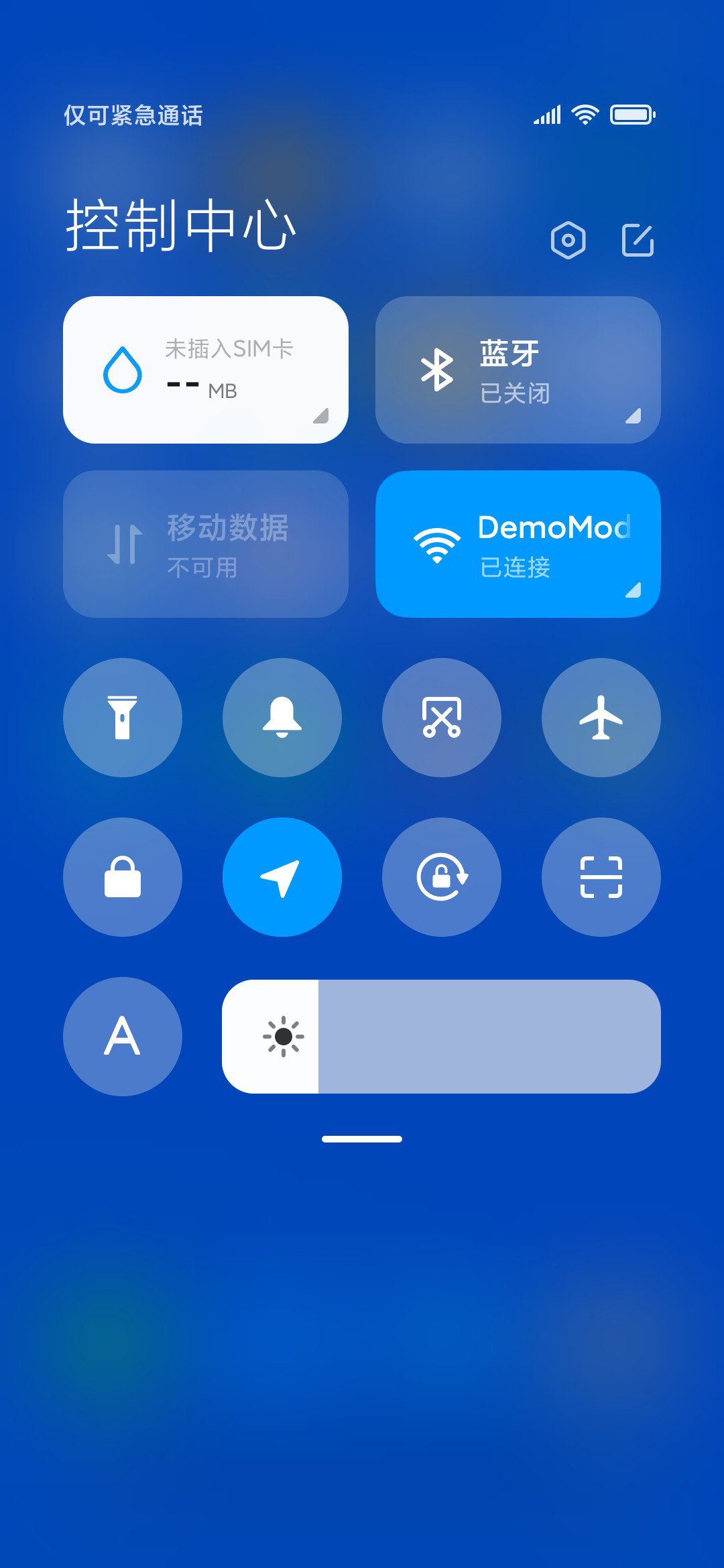Screen dimensions: 724x1568
Task: Toggle auto brightness (A) button
Action: (123, 1037)
